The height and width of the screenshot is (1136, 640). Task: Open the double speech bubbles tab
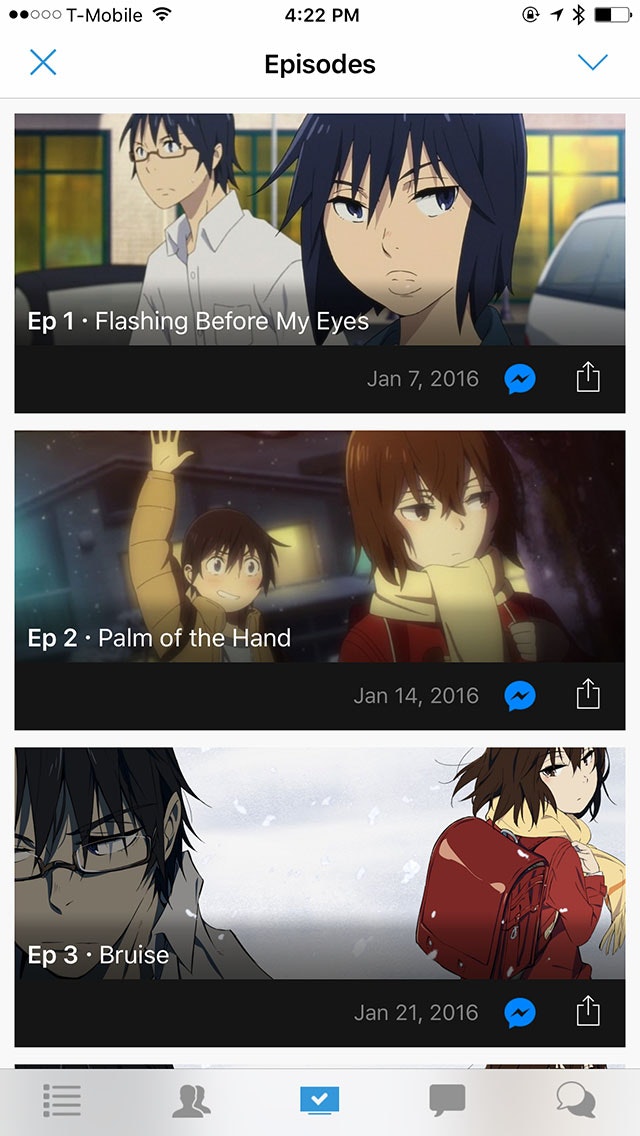tap(576, 1101)
